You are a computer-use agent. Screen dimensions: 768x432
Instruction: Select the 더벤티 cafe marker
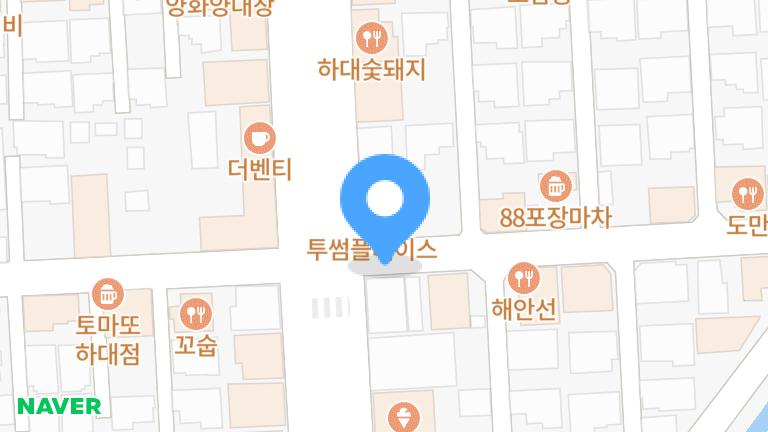click(x=259, y=138)
